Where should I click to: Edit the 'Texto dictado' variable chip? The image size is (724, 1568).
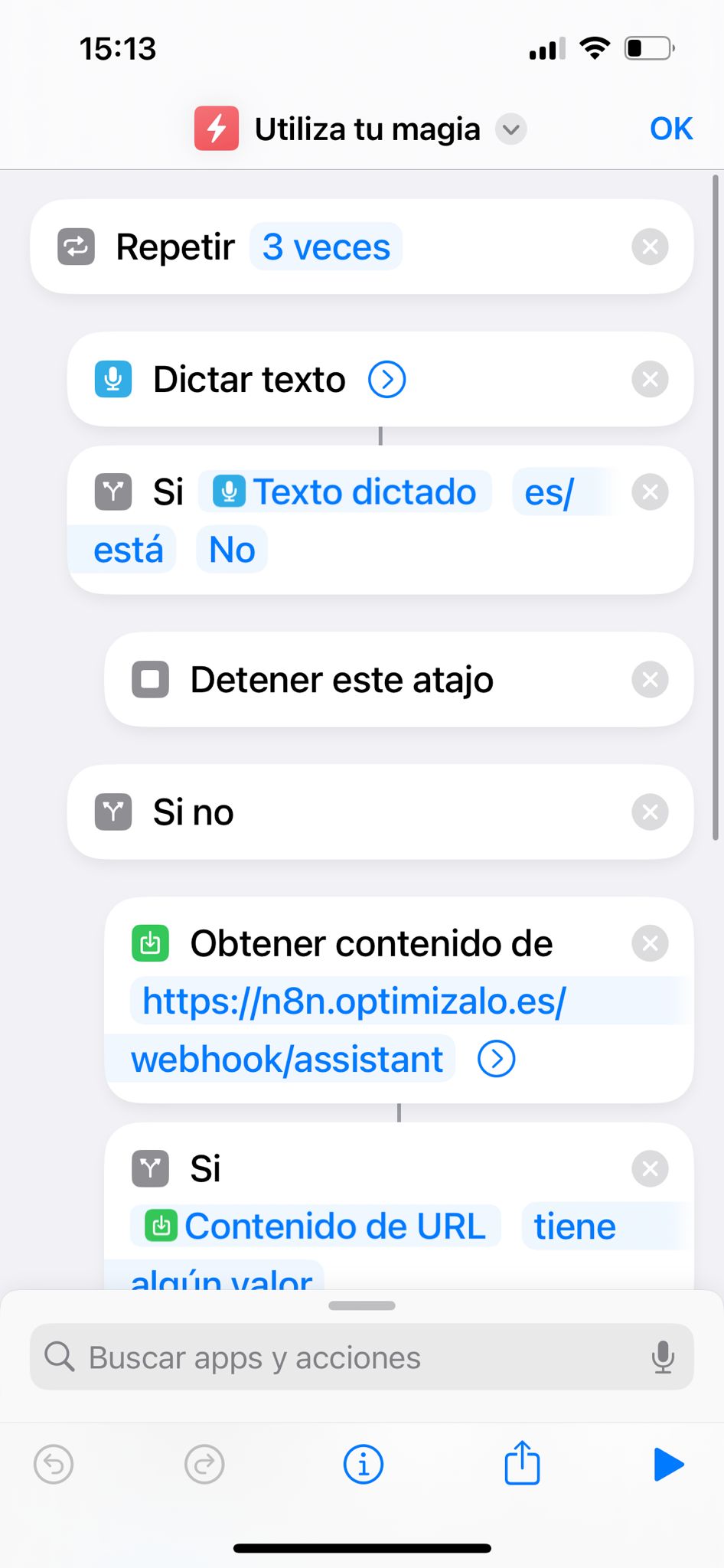[345, 492]
